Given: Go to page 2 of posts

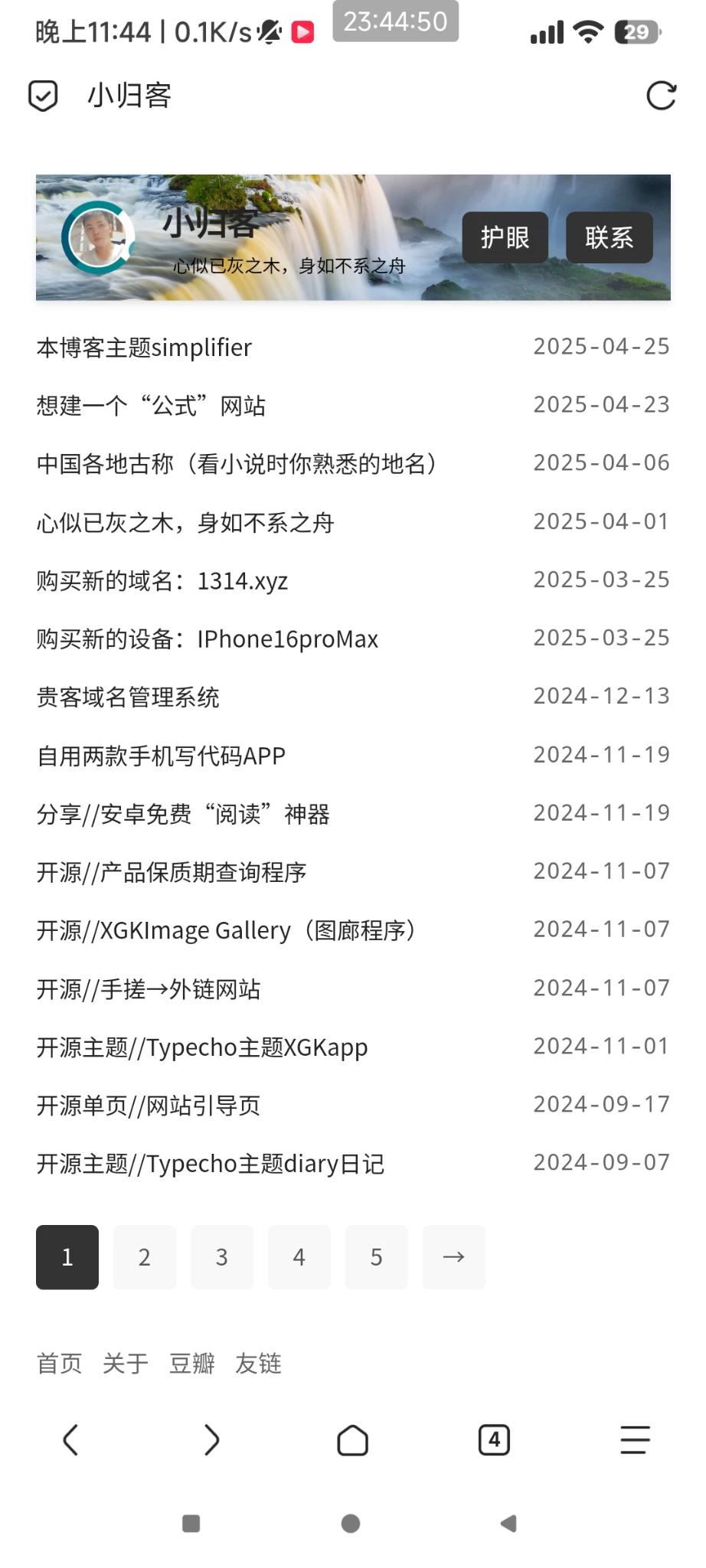Looking at the screenshot, I should [x=144, y=1257].
